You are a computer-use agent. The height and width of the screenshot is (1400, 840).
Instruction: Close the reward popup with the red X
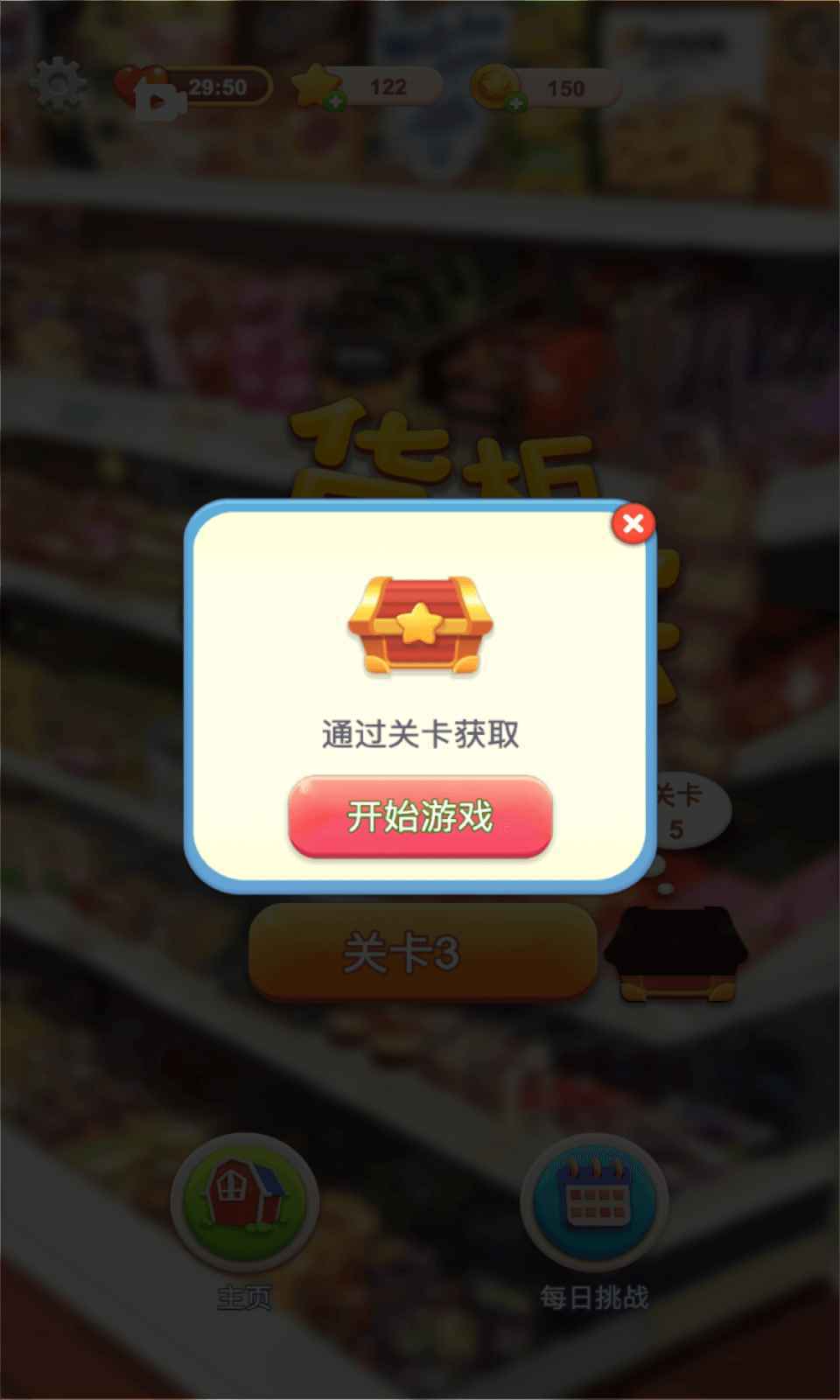coord(633,522)
